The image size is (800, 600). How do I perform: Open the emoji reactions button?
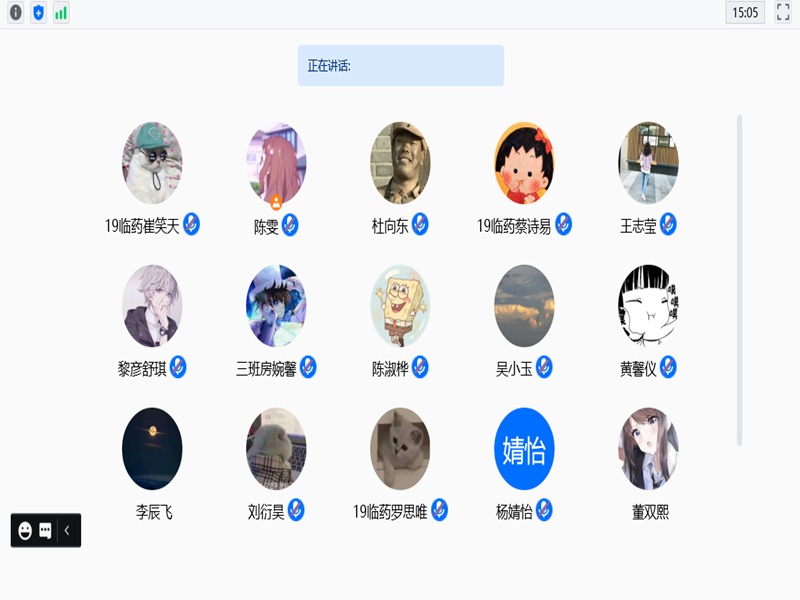[25, 531]
